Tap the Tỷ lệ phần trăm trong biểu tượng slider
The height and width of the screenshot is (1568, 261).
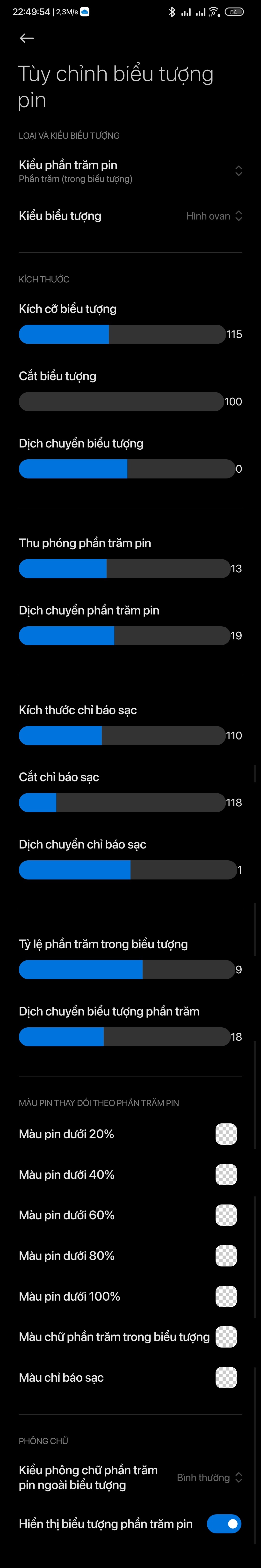pos(127,970)
